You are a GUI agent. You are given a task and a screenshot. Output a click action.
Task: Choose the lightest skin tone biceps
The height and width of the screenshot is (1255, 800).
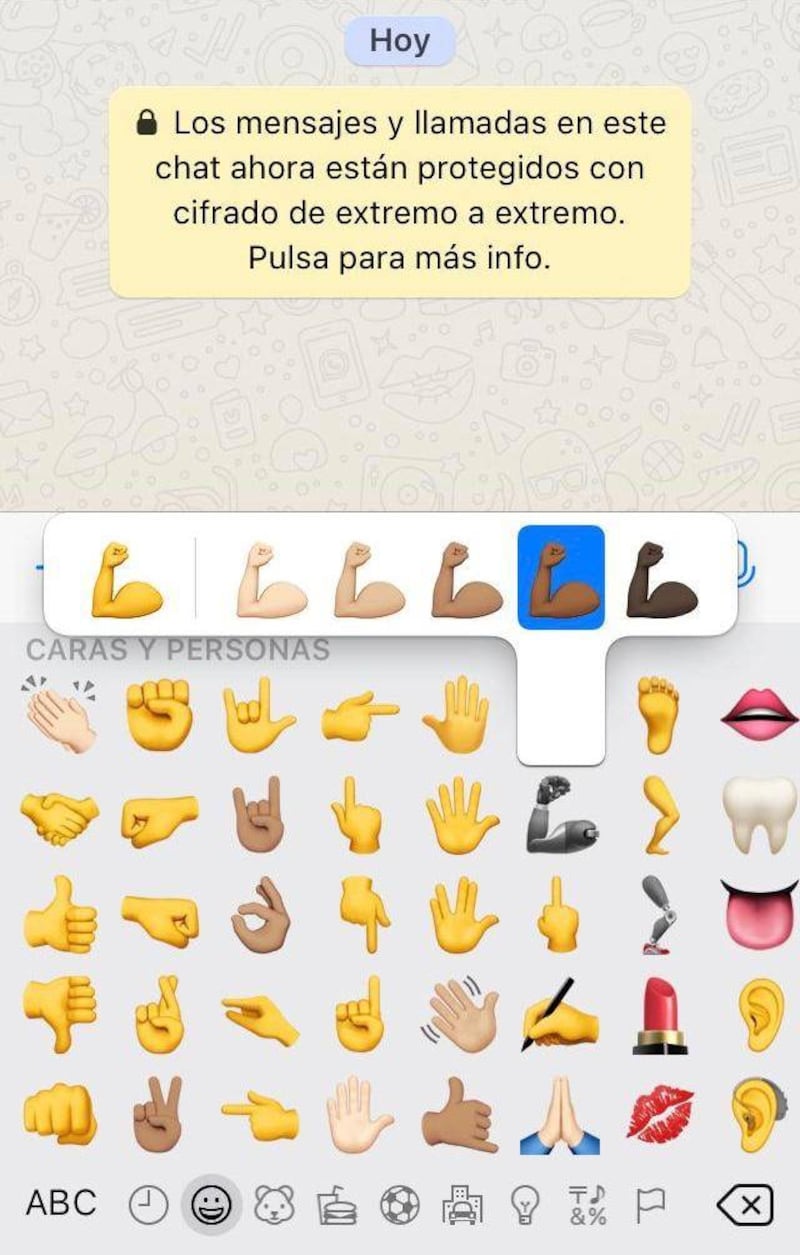click(x=265, y=578)
